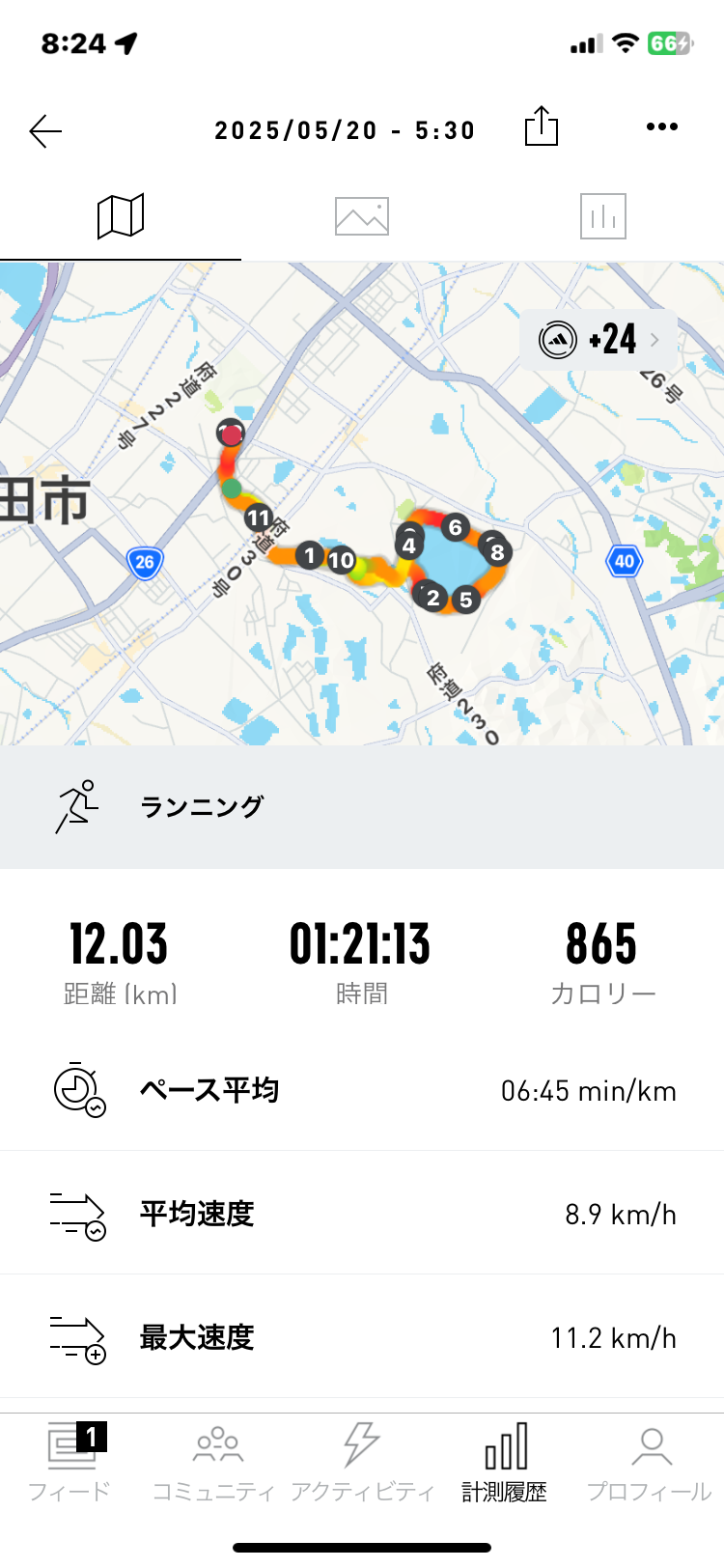This screenshot has width=724, height=1568.
Task: Open the adidas +24 points badge
Action: click(599, 339)
